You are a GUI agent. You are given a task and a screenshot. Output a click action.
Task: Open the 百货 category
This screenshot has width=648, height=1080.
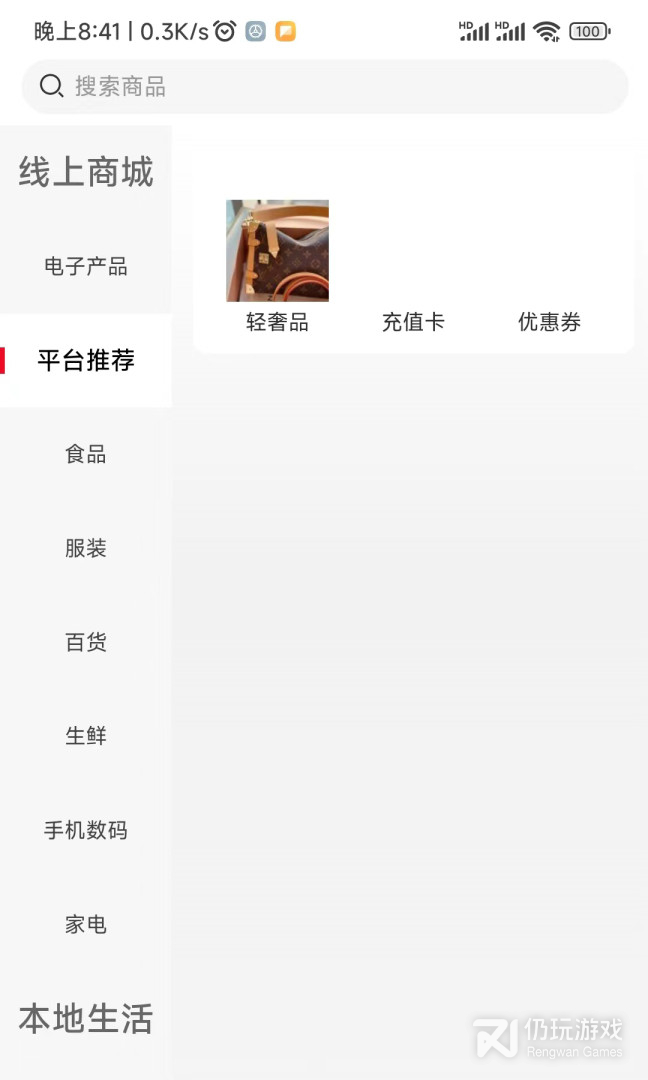tap(85, 642)
